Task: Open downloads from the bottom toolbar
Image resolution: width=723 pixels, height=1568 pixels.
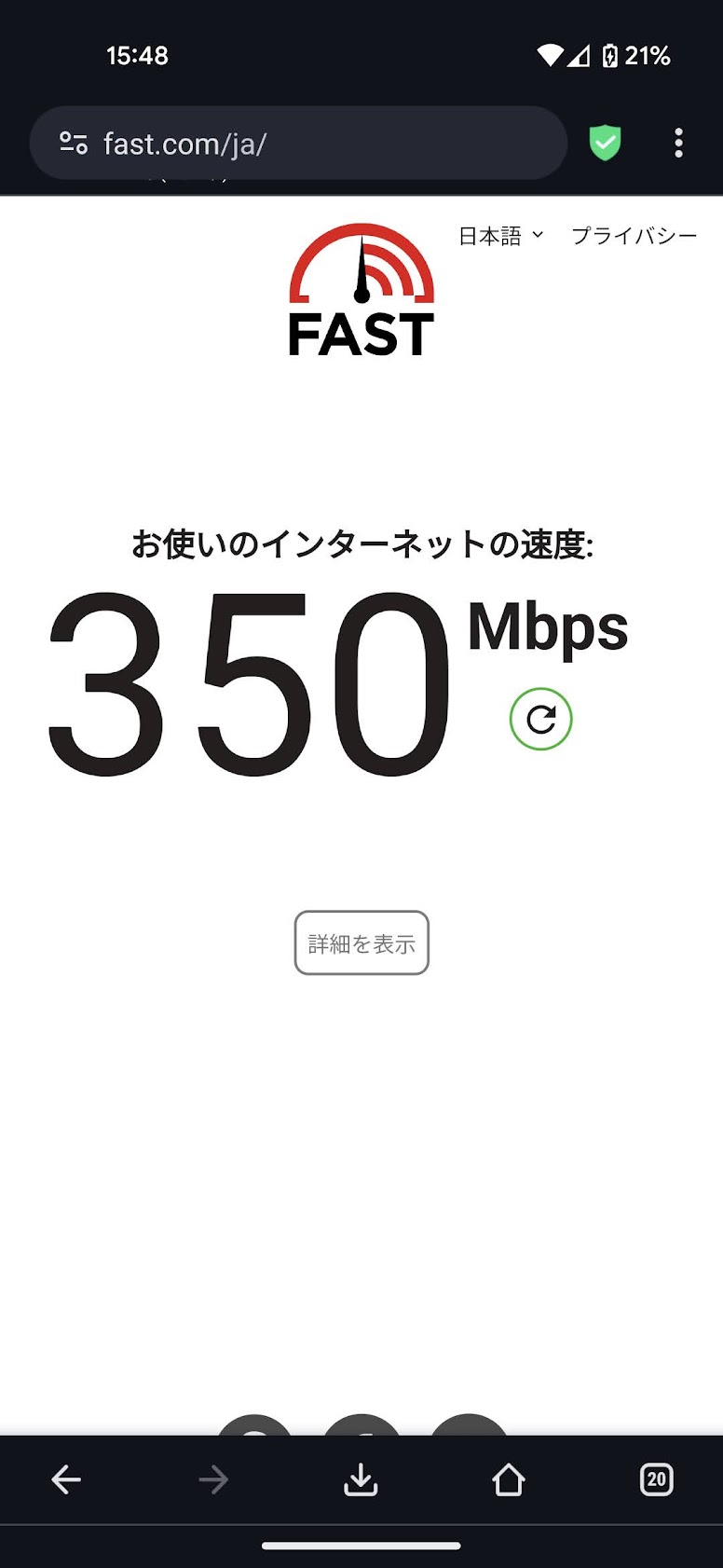Action: pos(361,1479)
